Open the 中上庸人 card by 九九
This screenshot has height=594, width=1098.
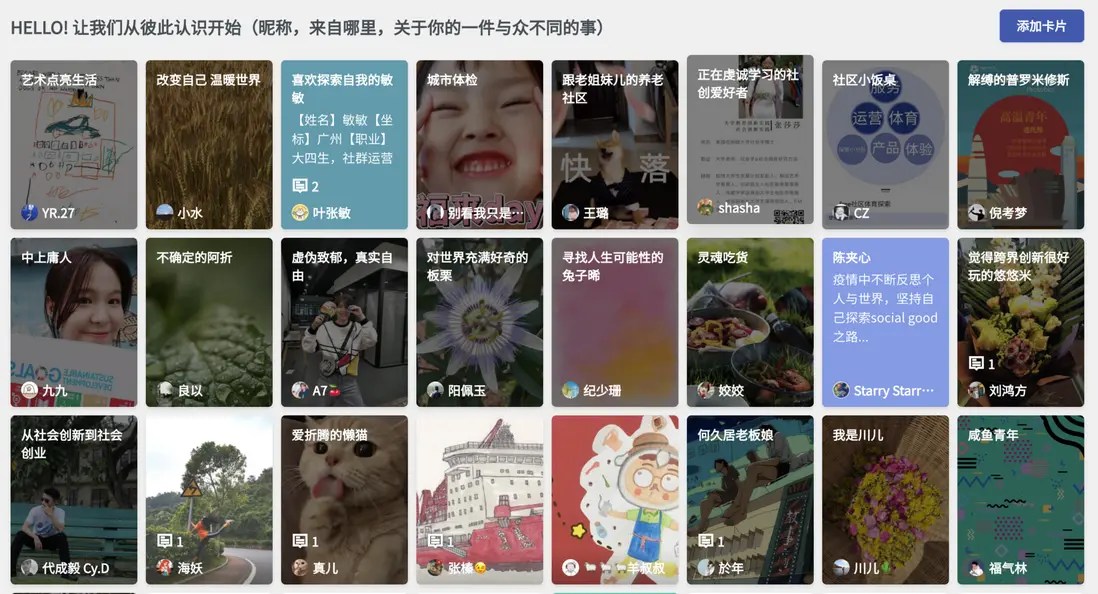[74, 322]
